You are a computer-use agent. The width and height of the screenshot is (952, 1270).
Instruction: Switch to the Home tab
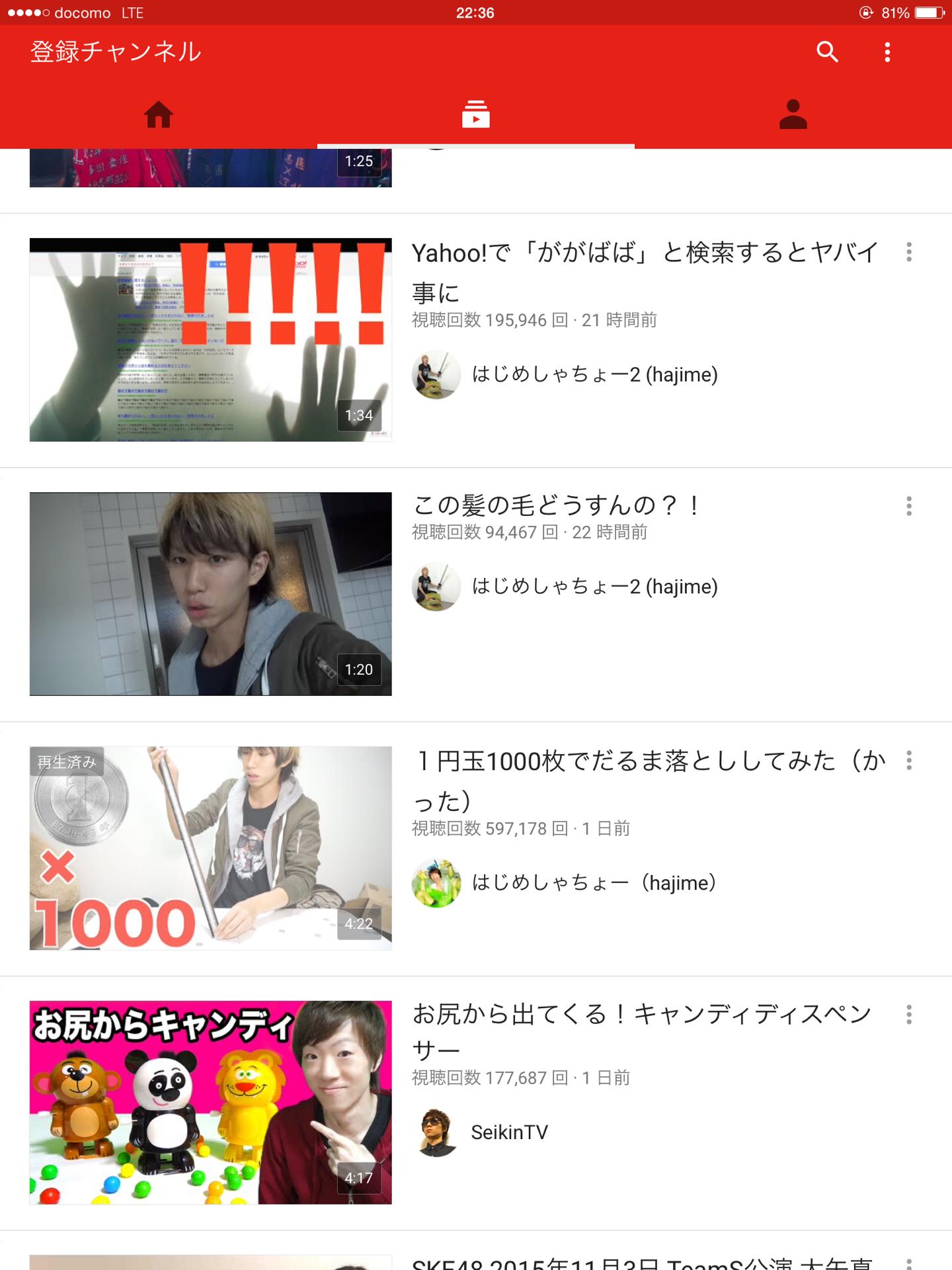159,115
